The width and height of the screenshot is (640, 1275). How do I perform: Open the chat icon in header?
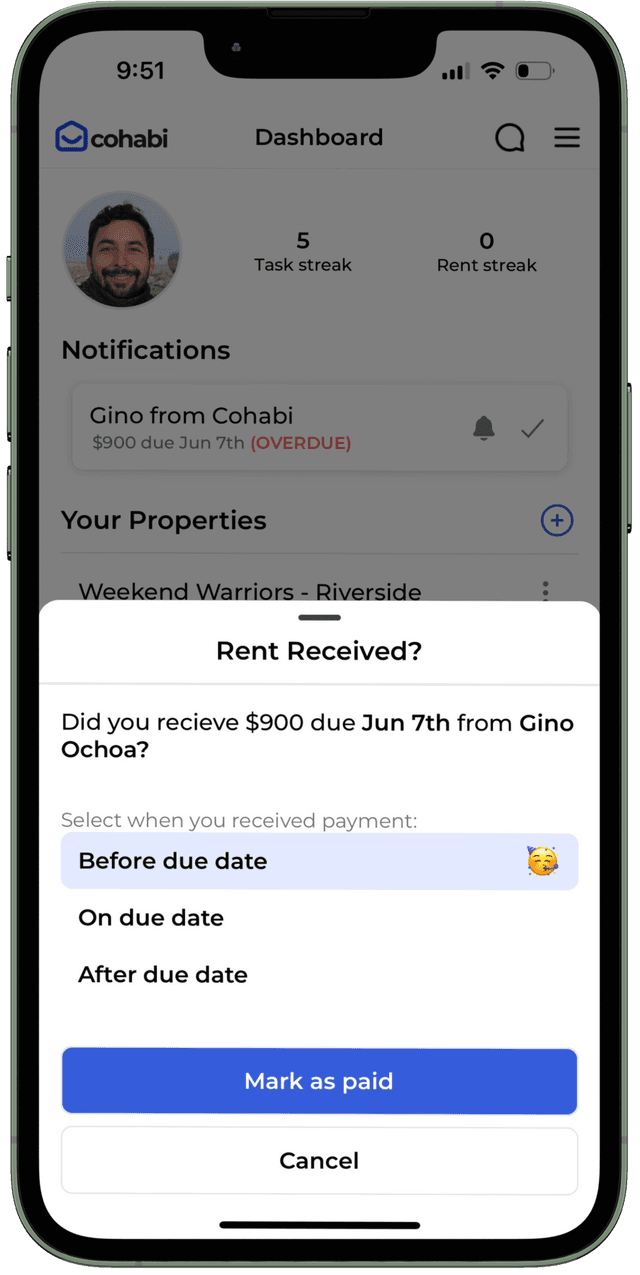pyautogui.click(x=510, y=138)
